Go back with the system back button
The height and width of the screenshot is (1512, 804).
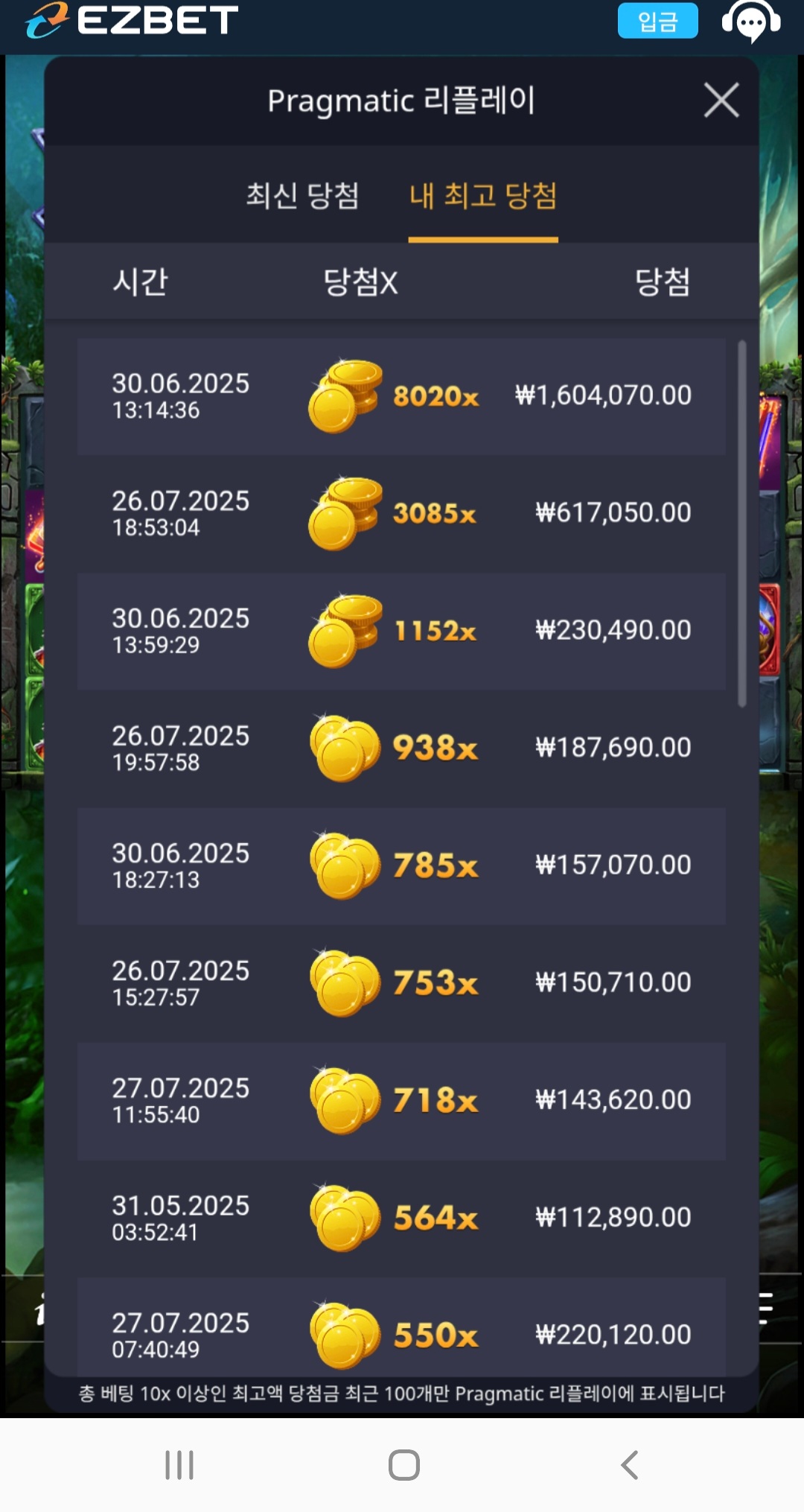[x=629, y=1464]
